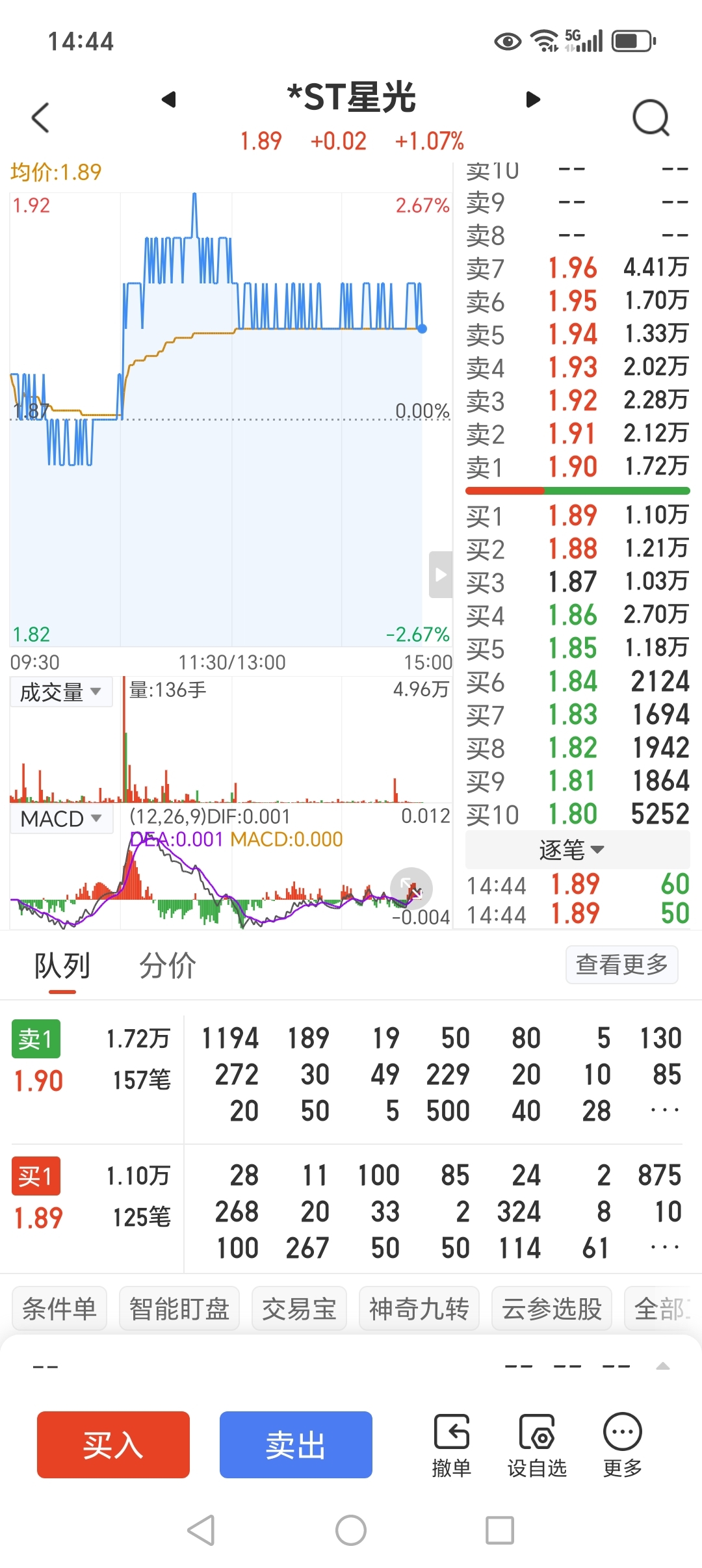Open the 条件单 chip
Image resolution: width=702 pixels, height=1568 pixels.
click(59, 1308)
